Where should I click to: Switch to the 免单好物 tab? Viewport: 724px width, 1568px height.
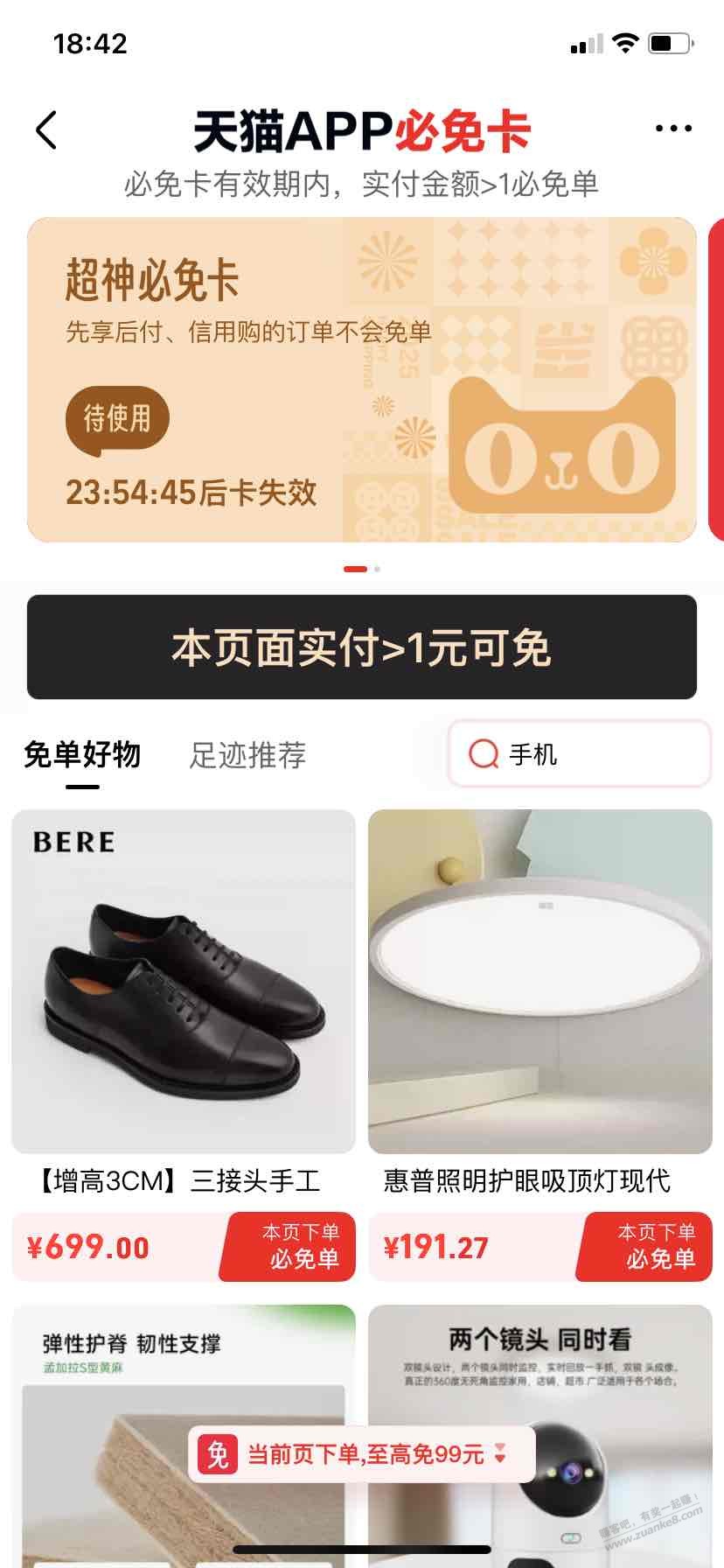(82, 754)
